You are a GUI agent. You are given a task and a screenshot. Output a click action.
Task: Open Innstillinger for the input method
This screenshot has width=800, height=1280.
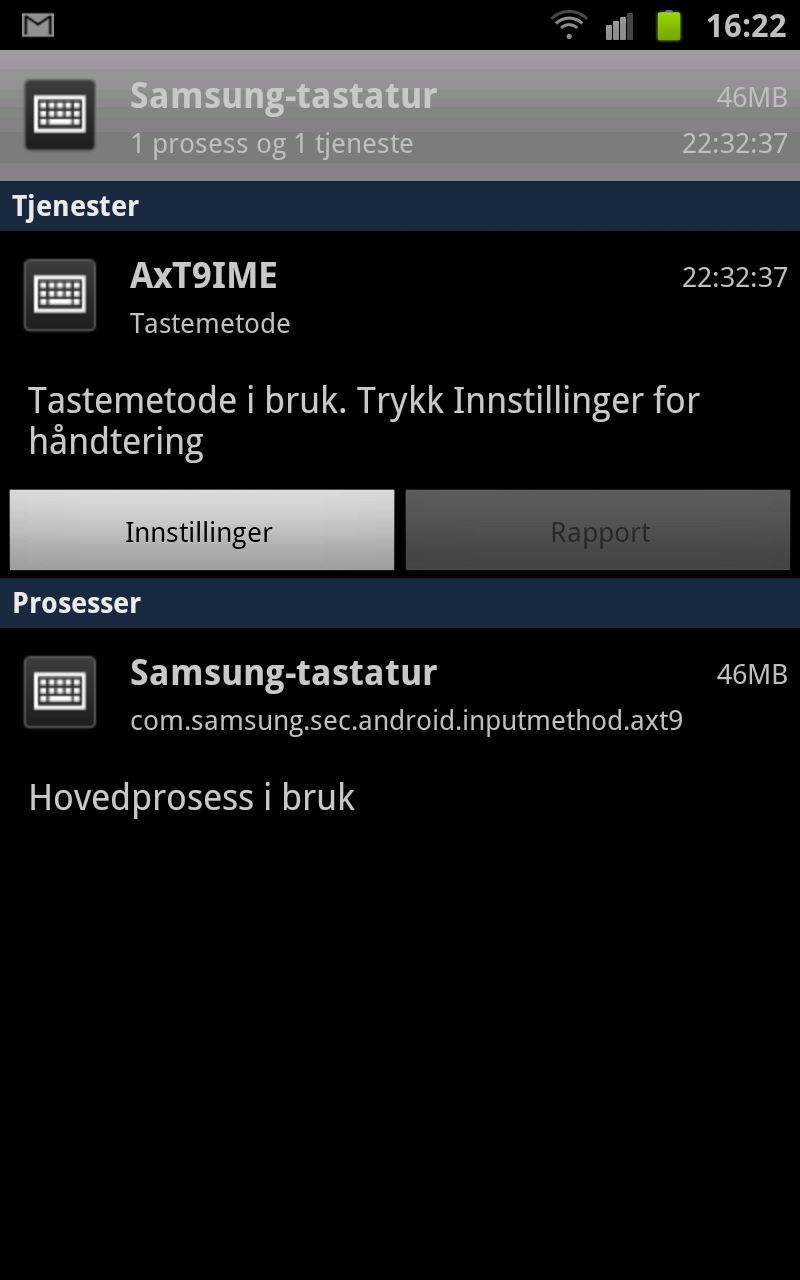(x=201, y=531)
